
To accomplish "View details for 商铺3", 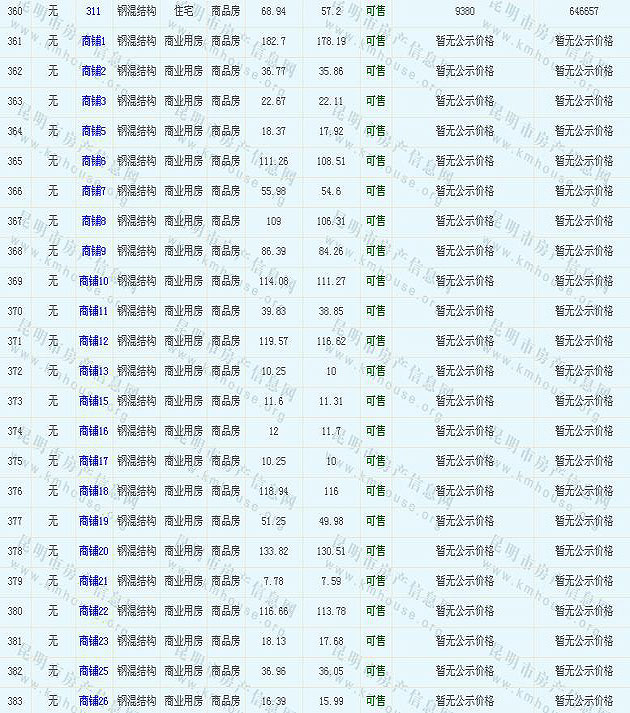I will click(x=93, y=102).
